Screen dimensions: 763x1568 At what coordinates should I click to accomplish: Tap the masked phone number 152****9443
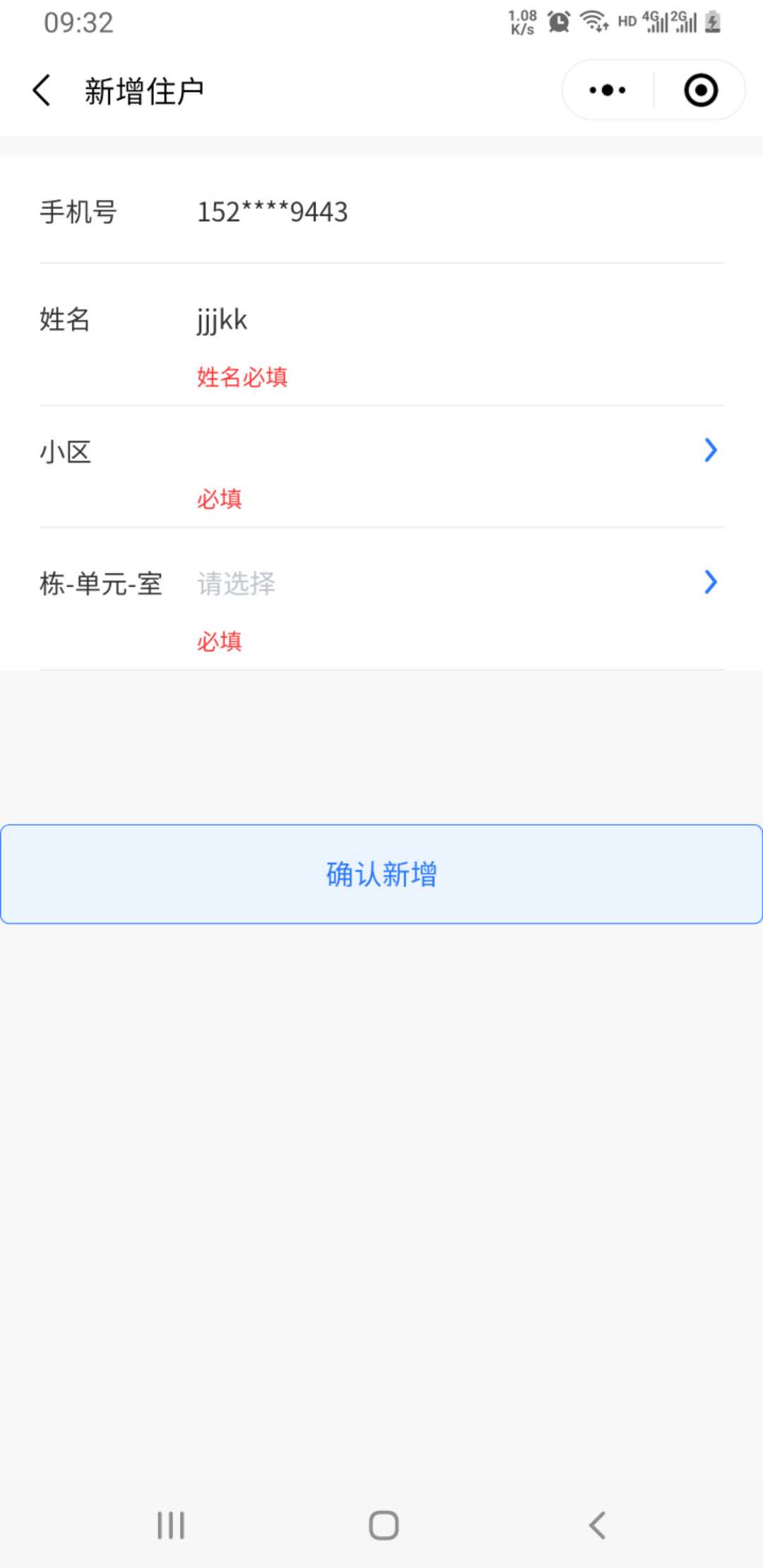point(272,212)
